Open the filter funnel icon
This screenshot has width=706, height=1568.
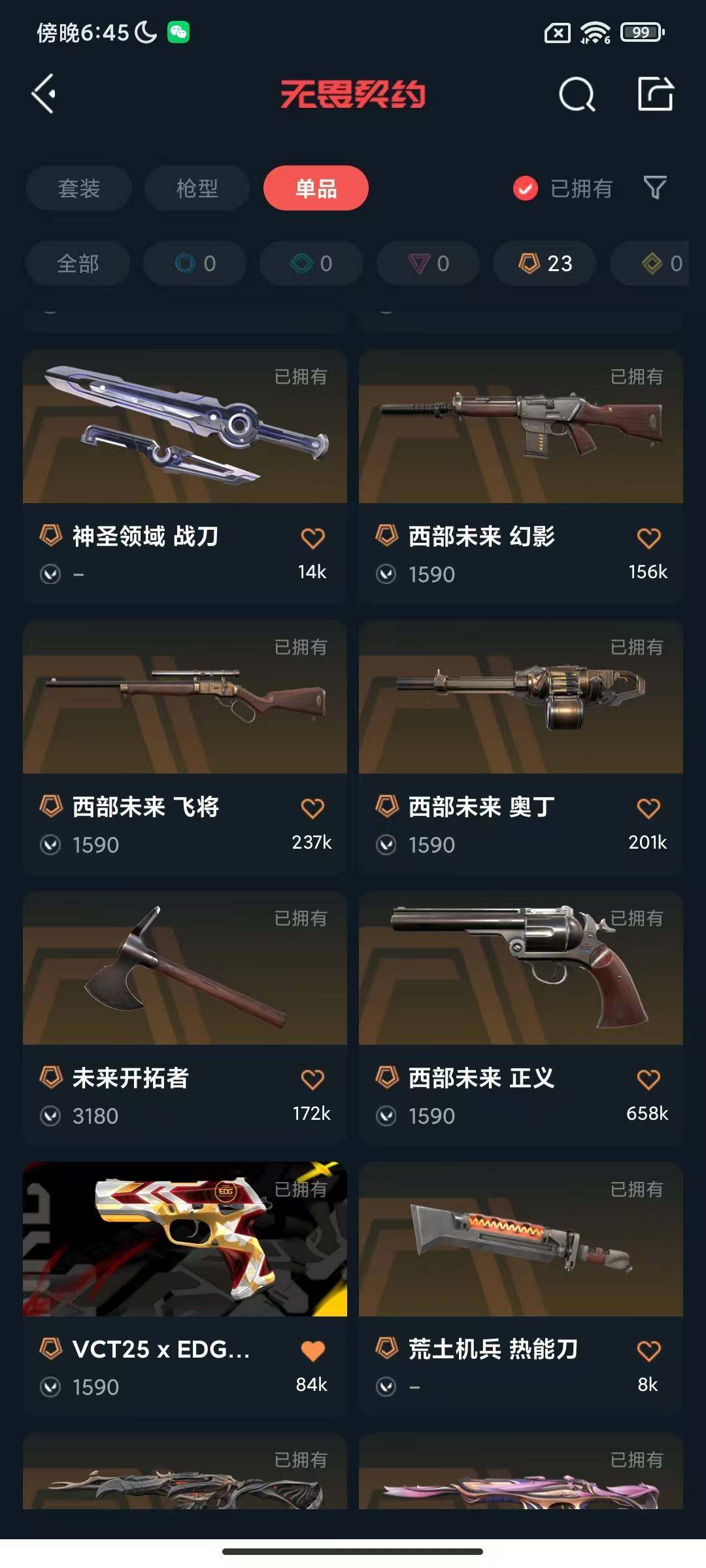click(x=654, y=188)
